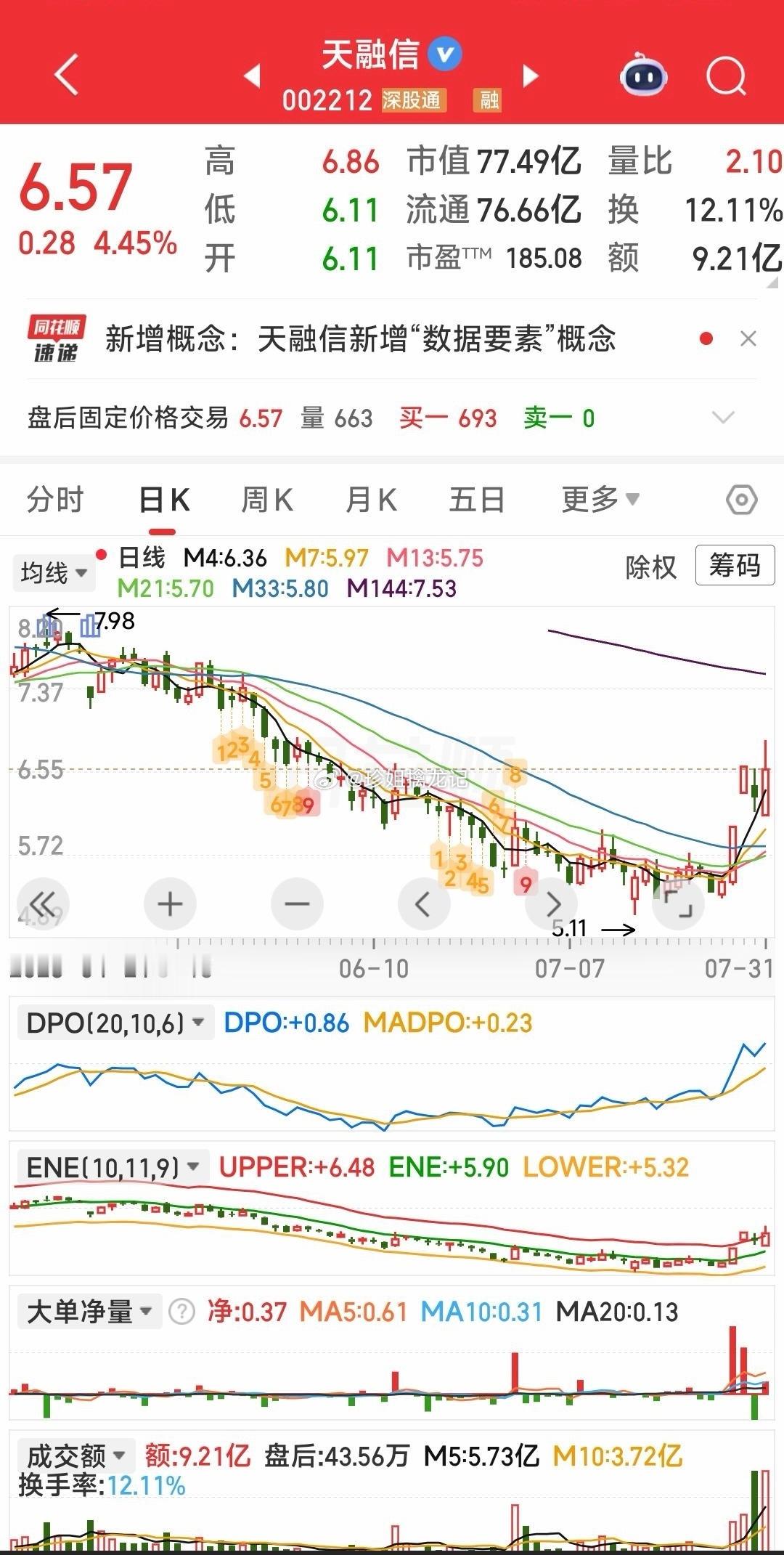Select the 月K tab

click(x=371, y=500)
